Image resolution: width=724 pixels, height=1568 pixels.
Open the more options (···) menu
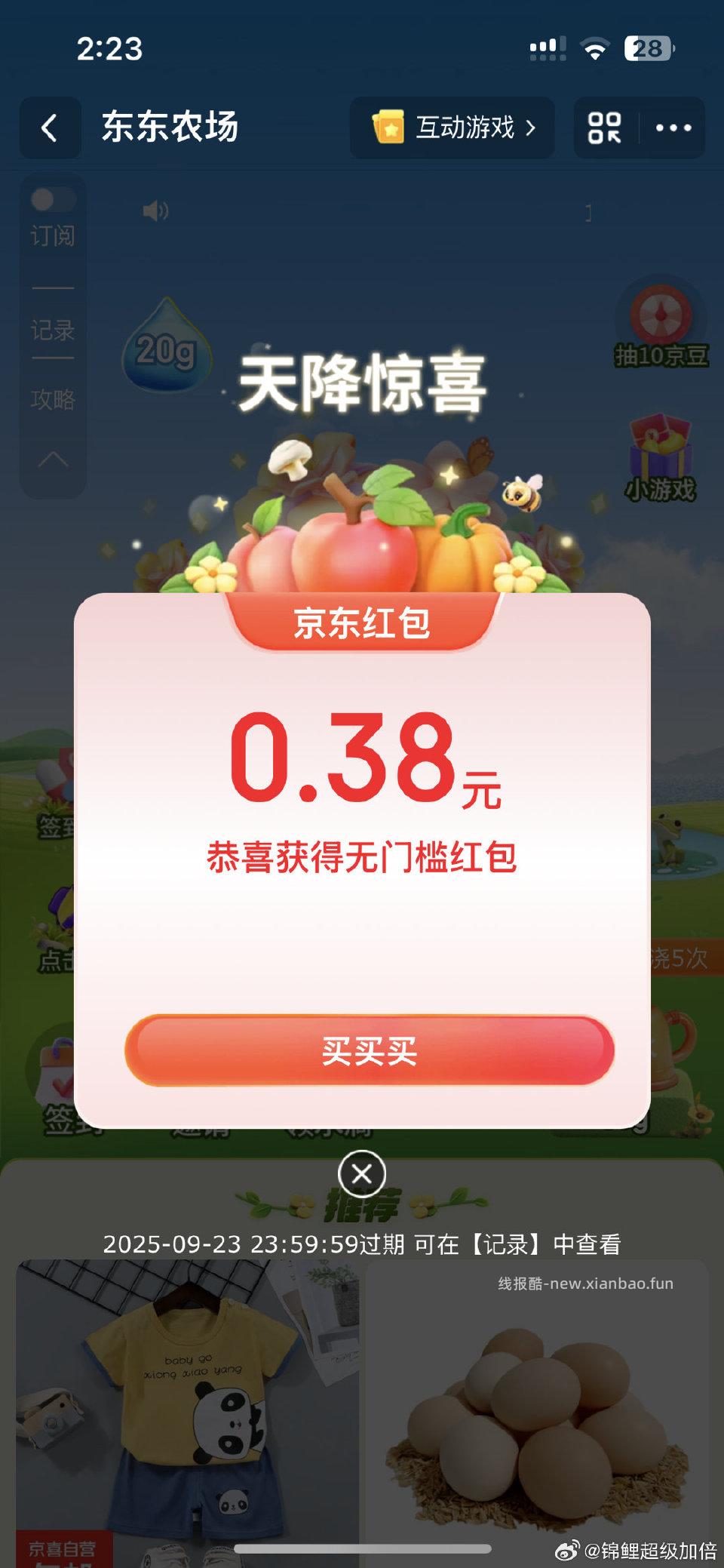pyautogui.click(x=672, y=128)
